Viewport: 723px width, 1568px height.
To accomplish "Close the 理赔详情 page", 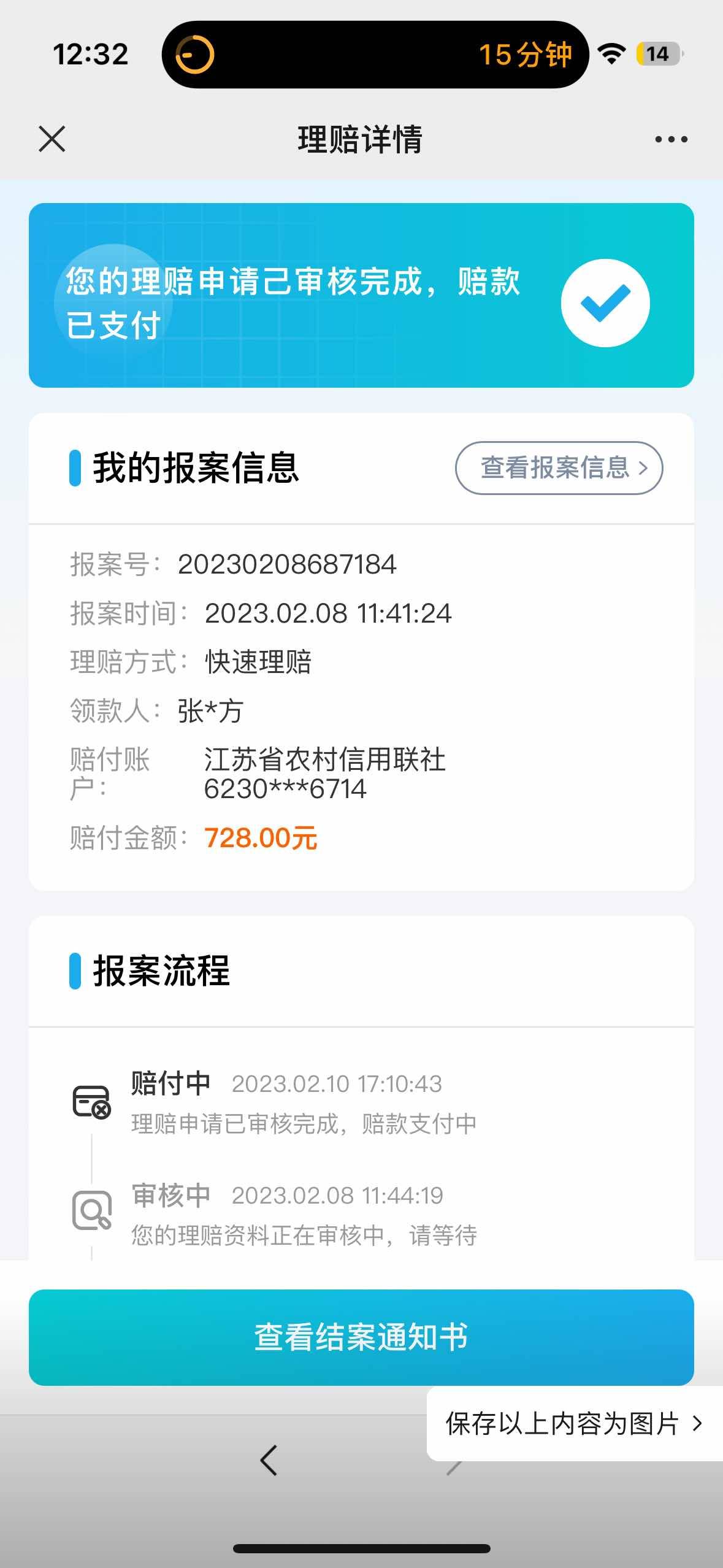I will pyautogui.click(x=52, y=139).
